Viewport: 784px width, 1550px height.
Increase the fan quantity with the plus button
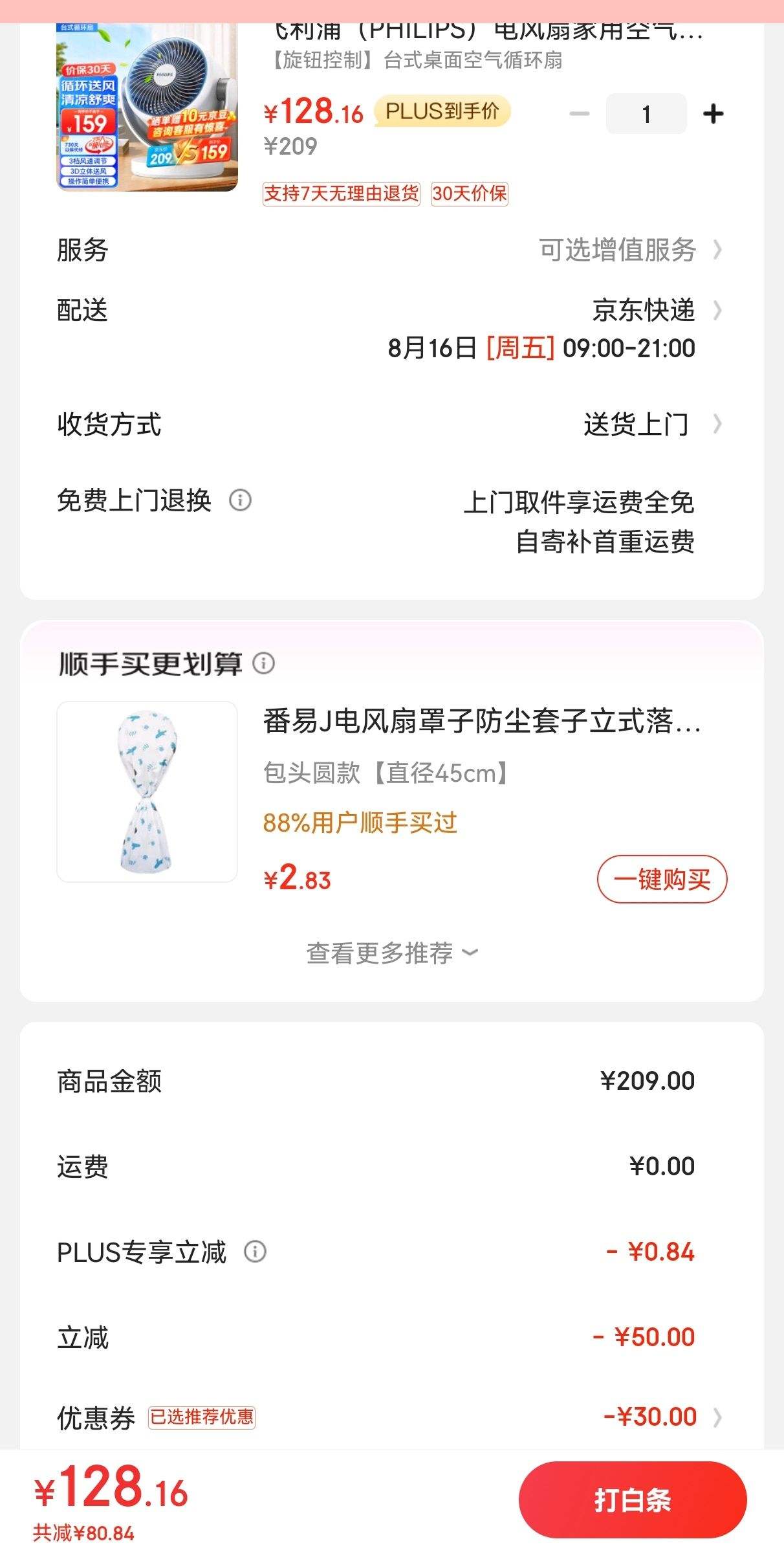point(713,114)
